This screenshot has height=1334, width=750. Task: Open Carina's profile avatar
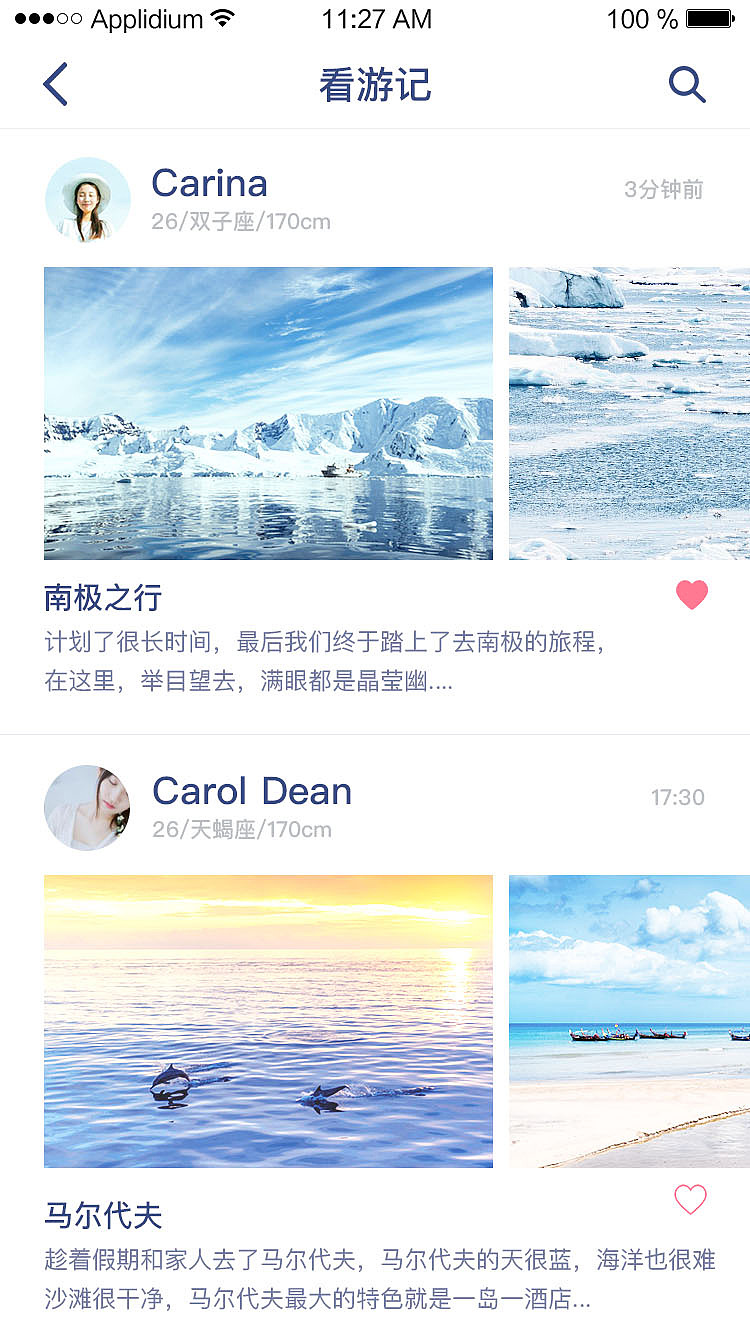(x=87, y=199)
